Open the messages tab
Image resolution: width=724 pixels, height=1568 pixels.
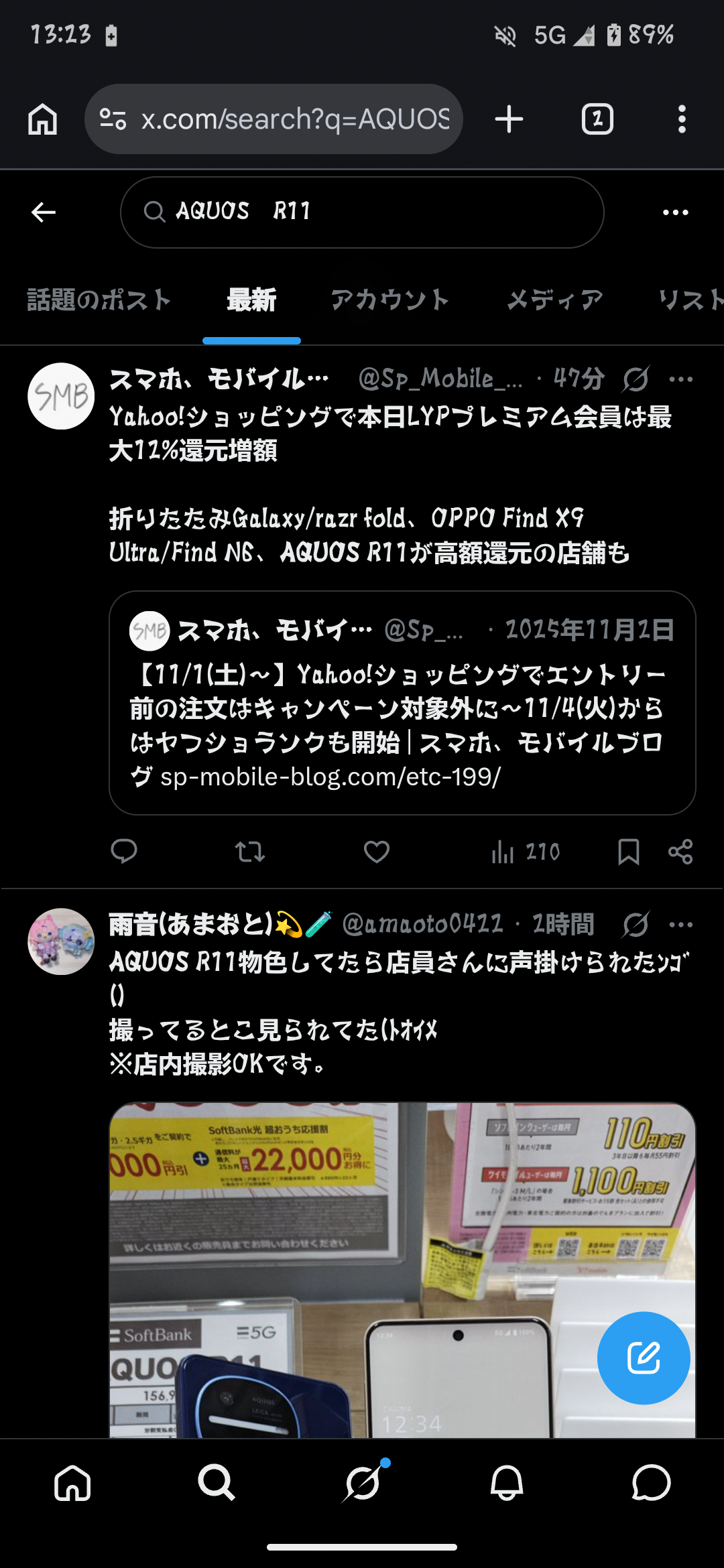(x=651, y=1482)
